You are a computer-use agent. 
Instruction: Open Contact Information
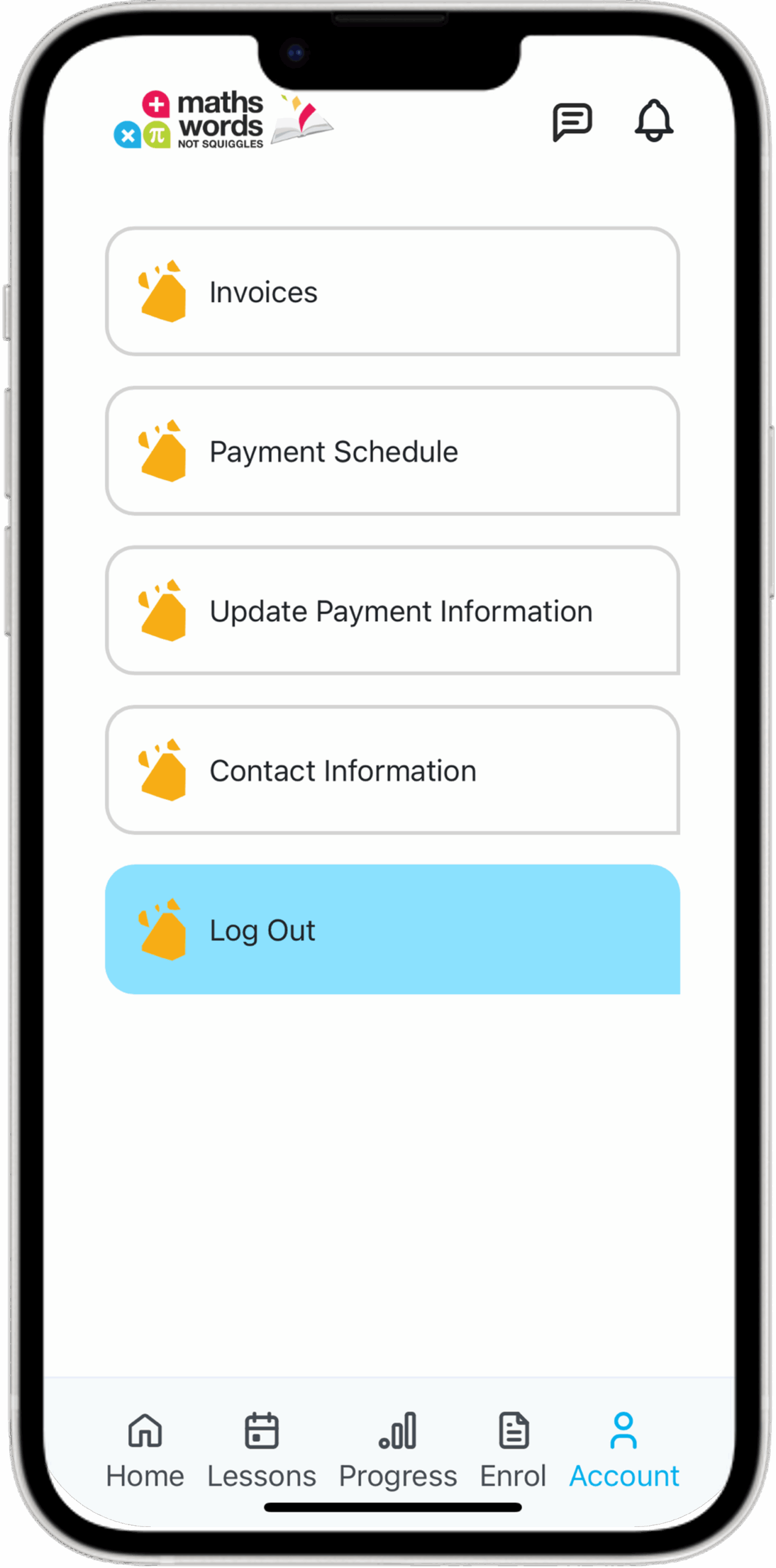point(392,770)
